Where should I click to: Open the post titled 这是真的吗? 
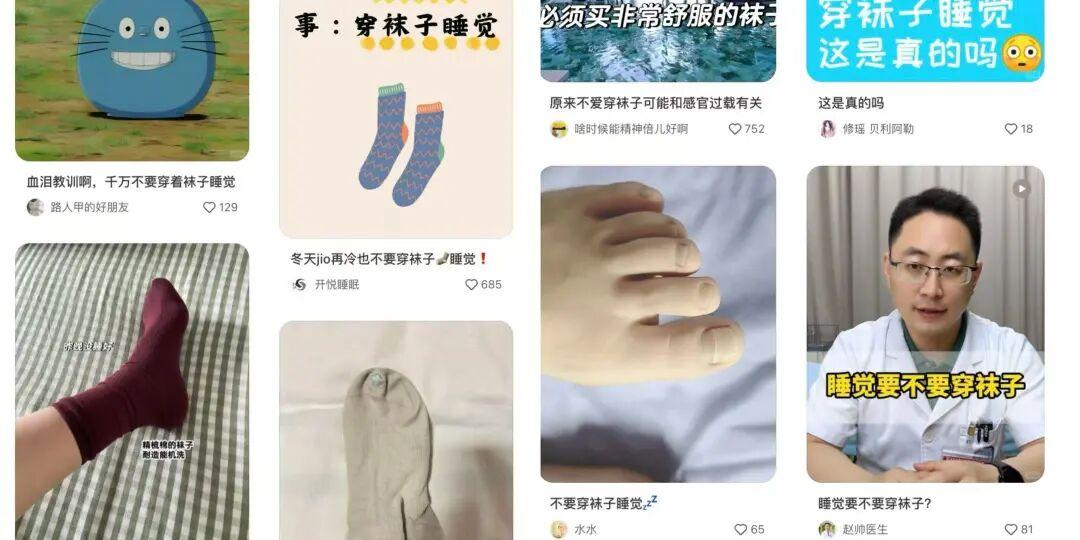[851, 103]
